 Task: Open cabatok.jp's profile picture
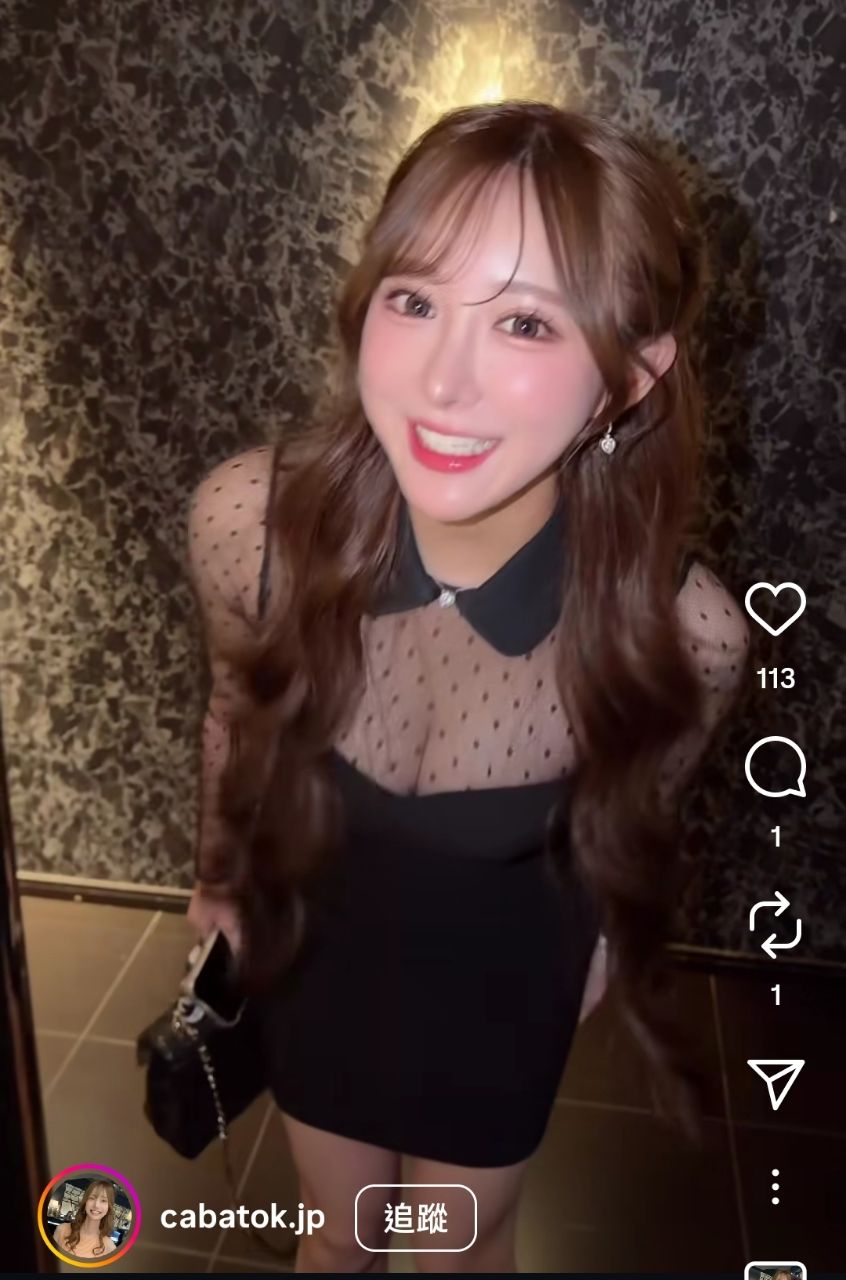coord(89,1217)
